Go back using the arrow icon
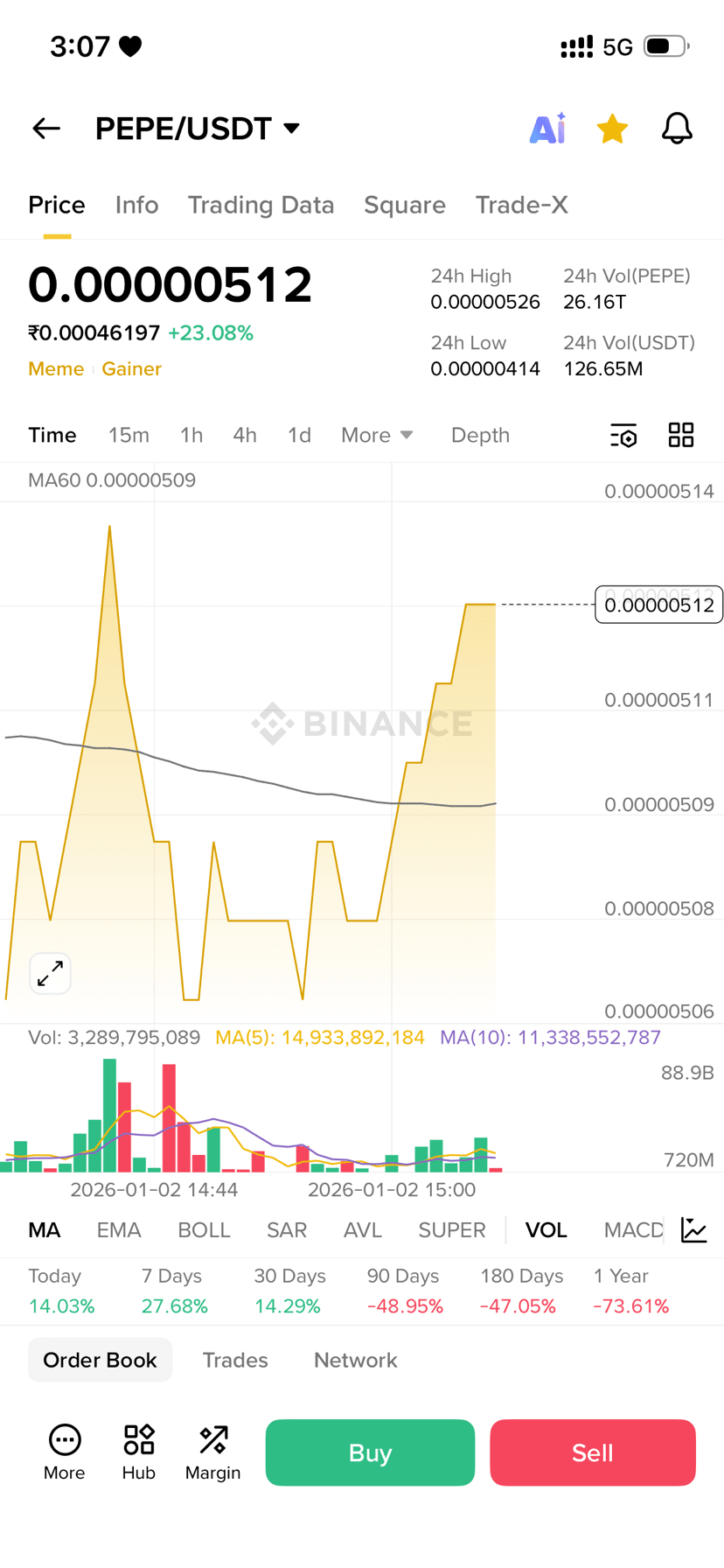Screen dimensions: 724x1568 pyautogui.click(x=46, y=129)
